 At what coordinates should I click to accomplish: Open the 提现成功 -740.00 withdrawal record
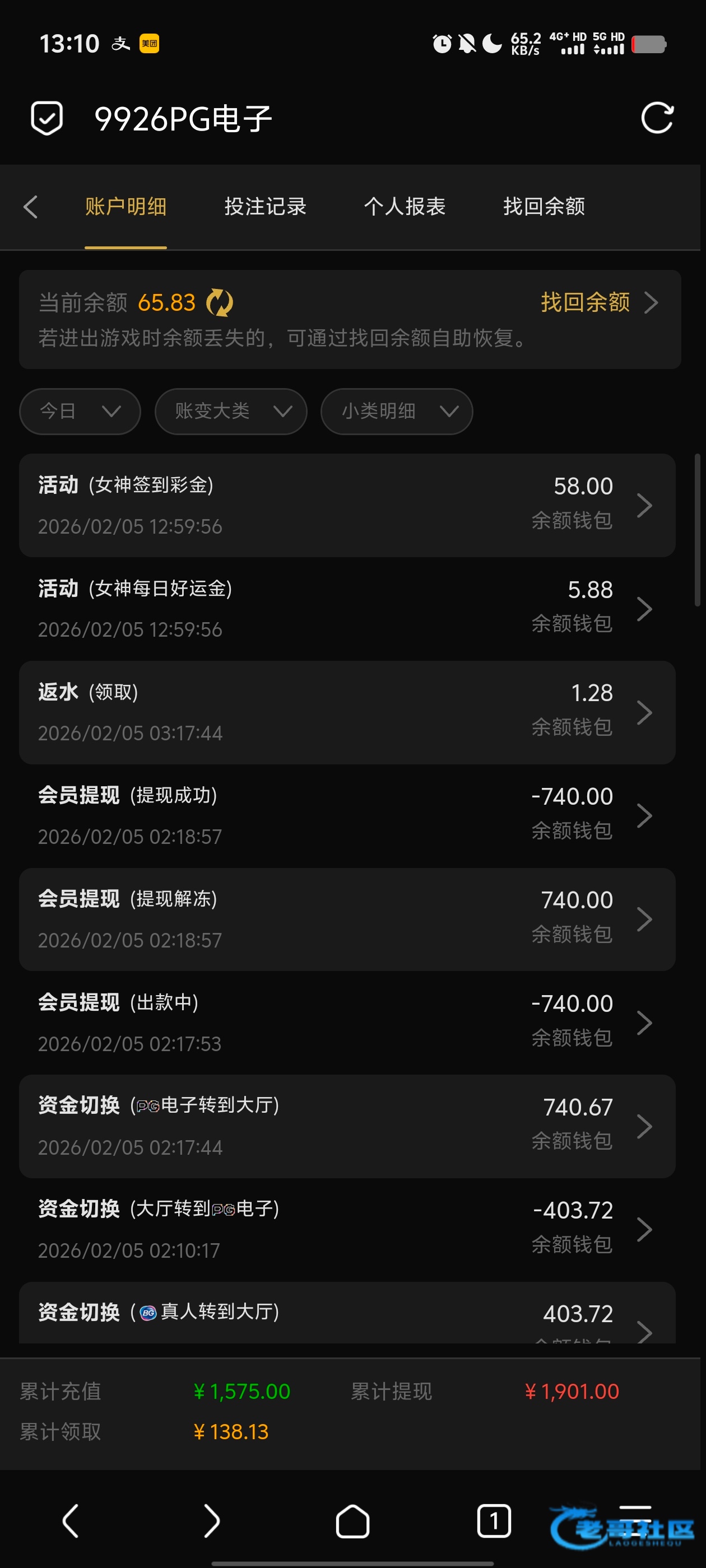[347, 816]
